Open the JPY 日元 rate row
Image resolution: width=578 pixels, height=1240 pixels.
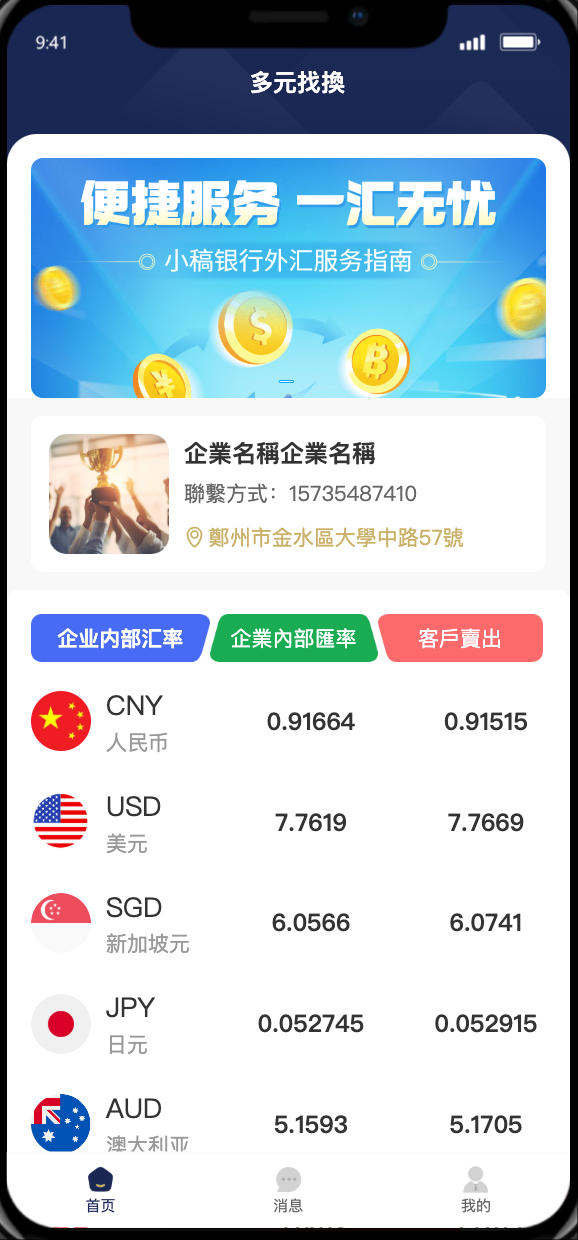pos(288,1024)
